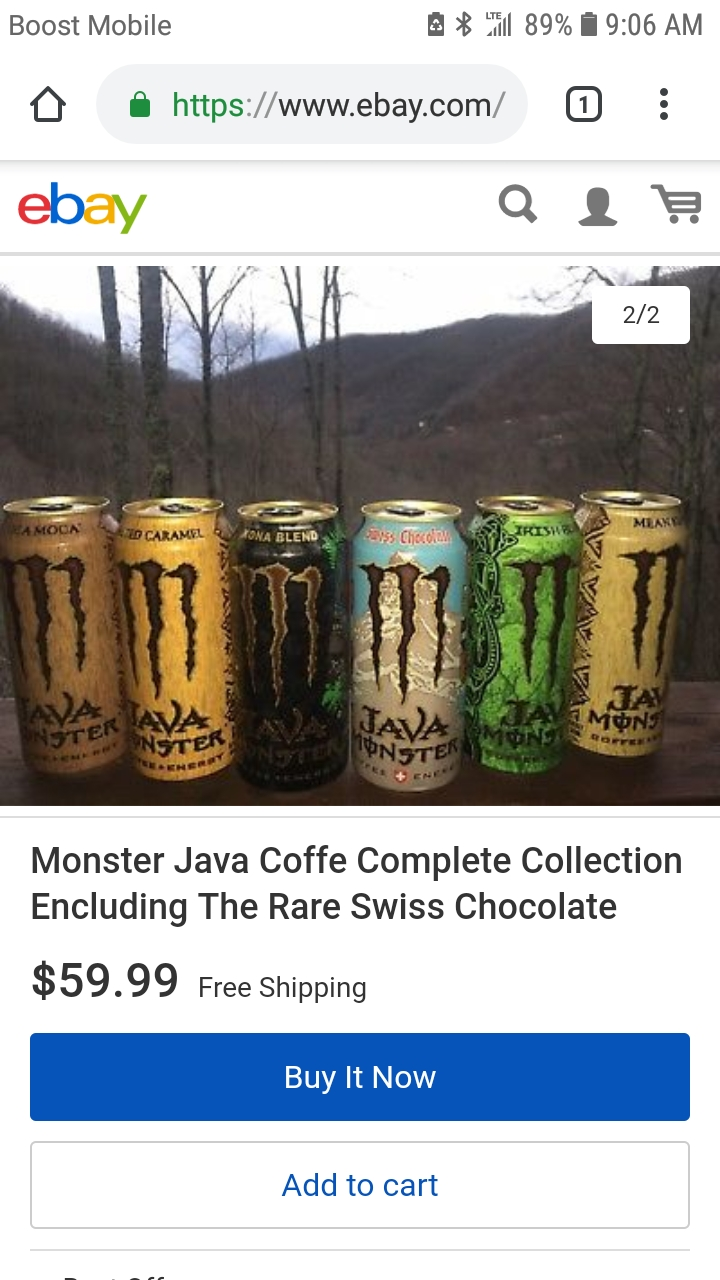The width and height of the screenshot is (720, 1280).
Task: Open the eBay account profile icon
Action: [x=598, y=205]
